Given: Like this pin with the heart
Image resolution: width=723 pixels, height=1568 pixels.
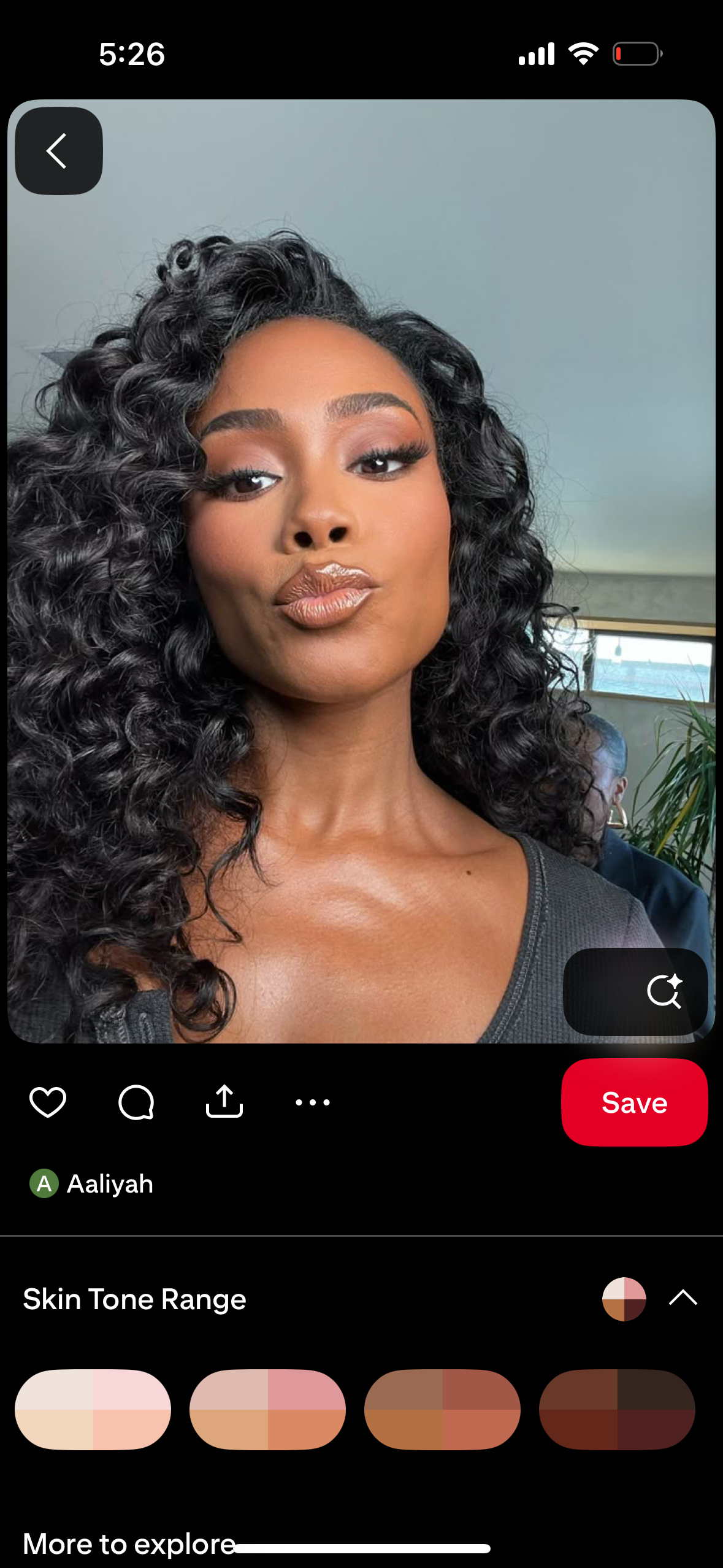Looking at the screenshot, I should click(48, 1102).
